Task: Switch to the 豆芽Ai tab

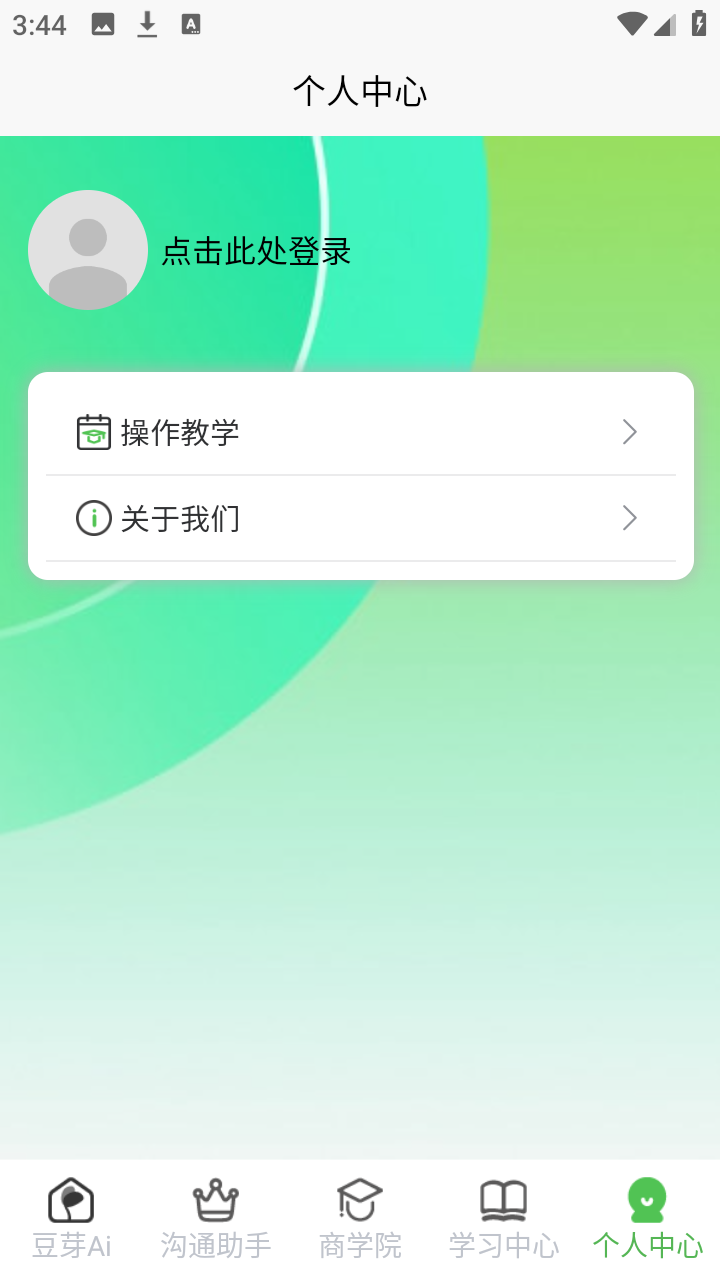Action: [x=70, y=1215]
